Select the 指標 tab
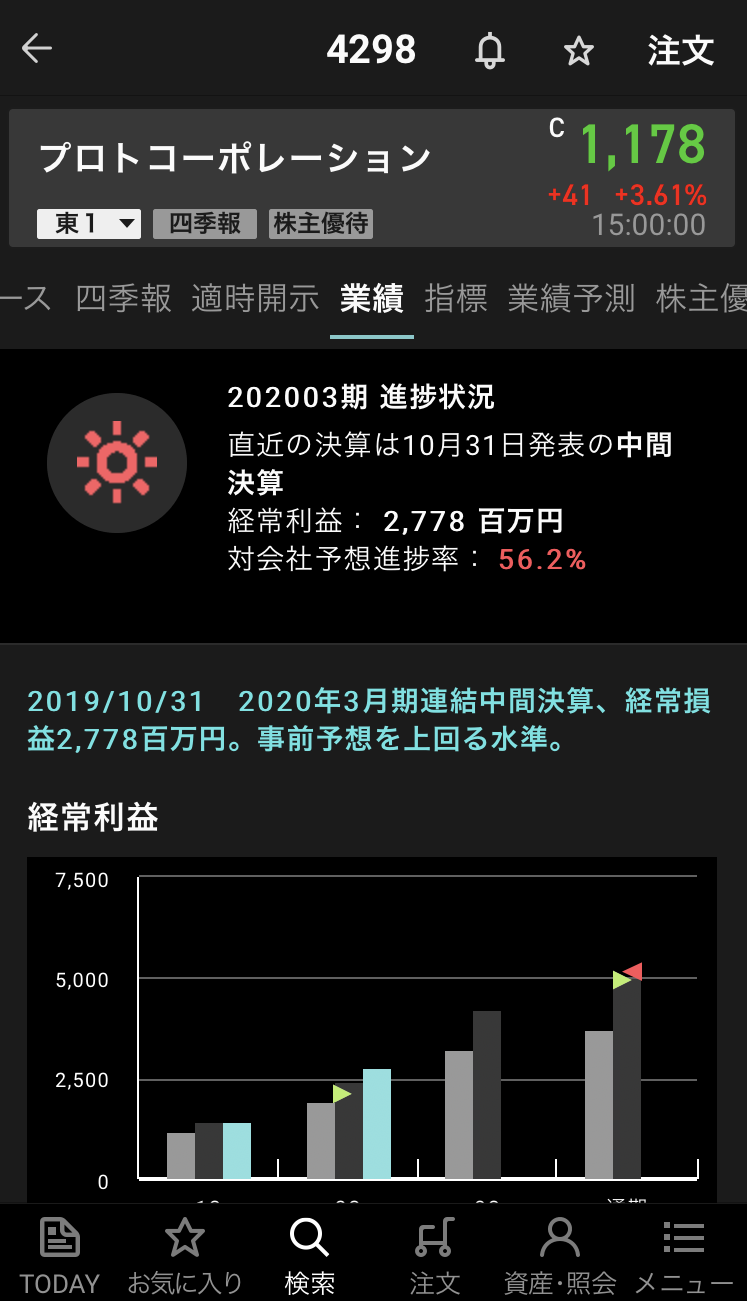The height and width of the screenshot is (1301, 747). tap(455, 298)
